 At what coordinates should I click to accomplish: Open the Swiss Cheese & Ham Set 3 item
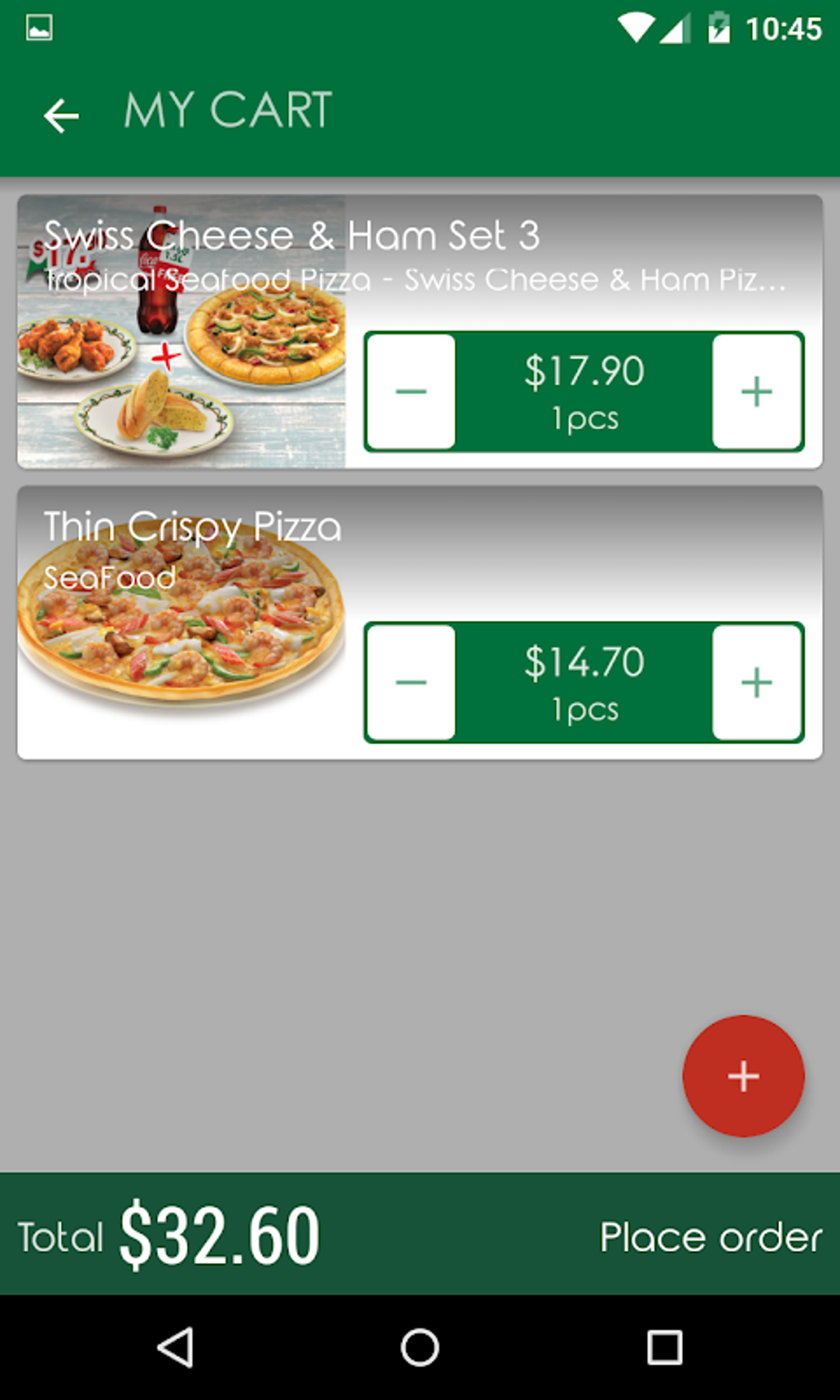point(292,236)
